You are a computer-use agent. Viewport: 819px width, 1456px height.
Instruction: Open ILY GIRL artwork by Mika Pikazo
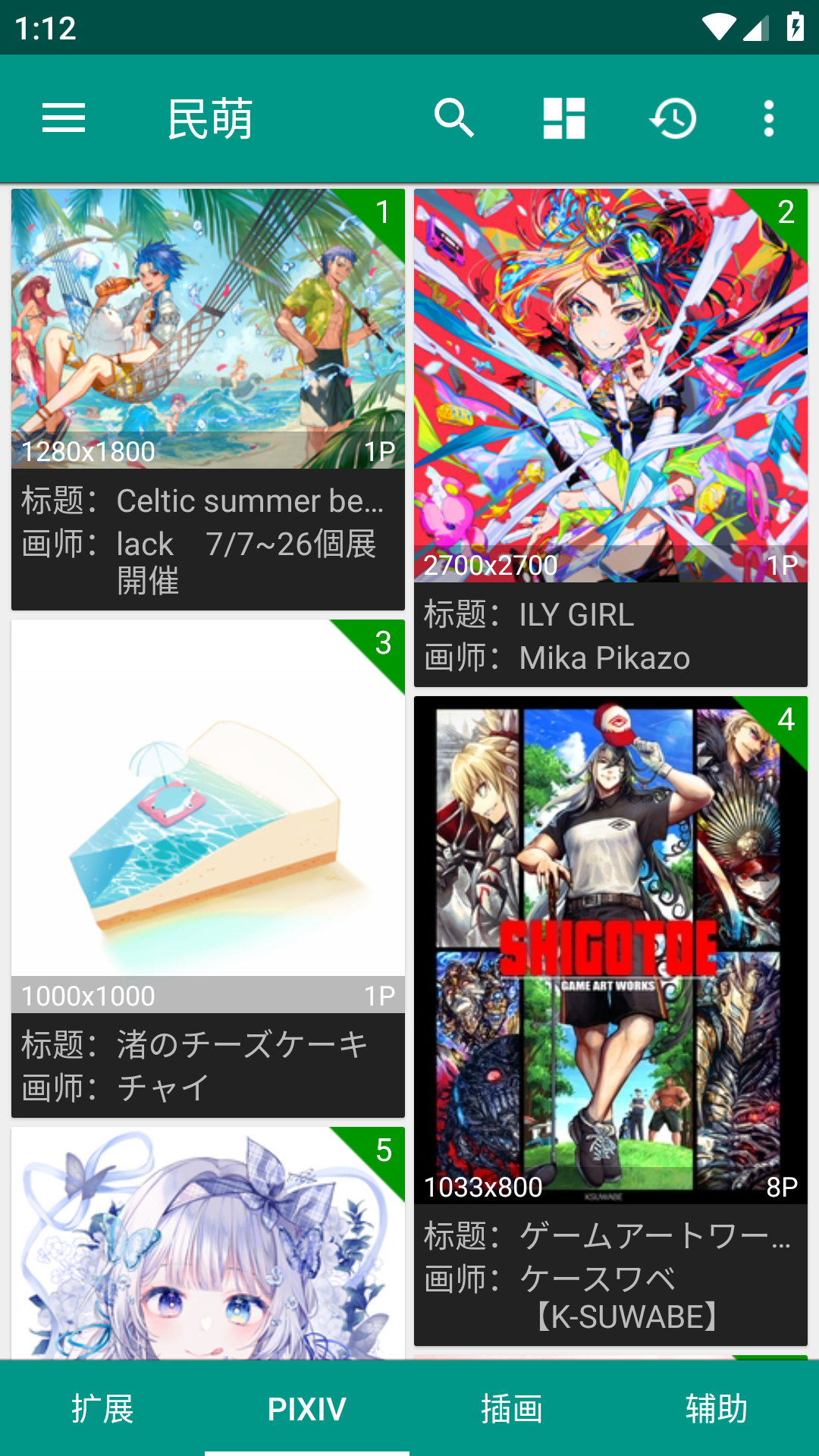click(610, 387)
